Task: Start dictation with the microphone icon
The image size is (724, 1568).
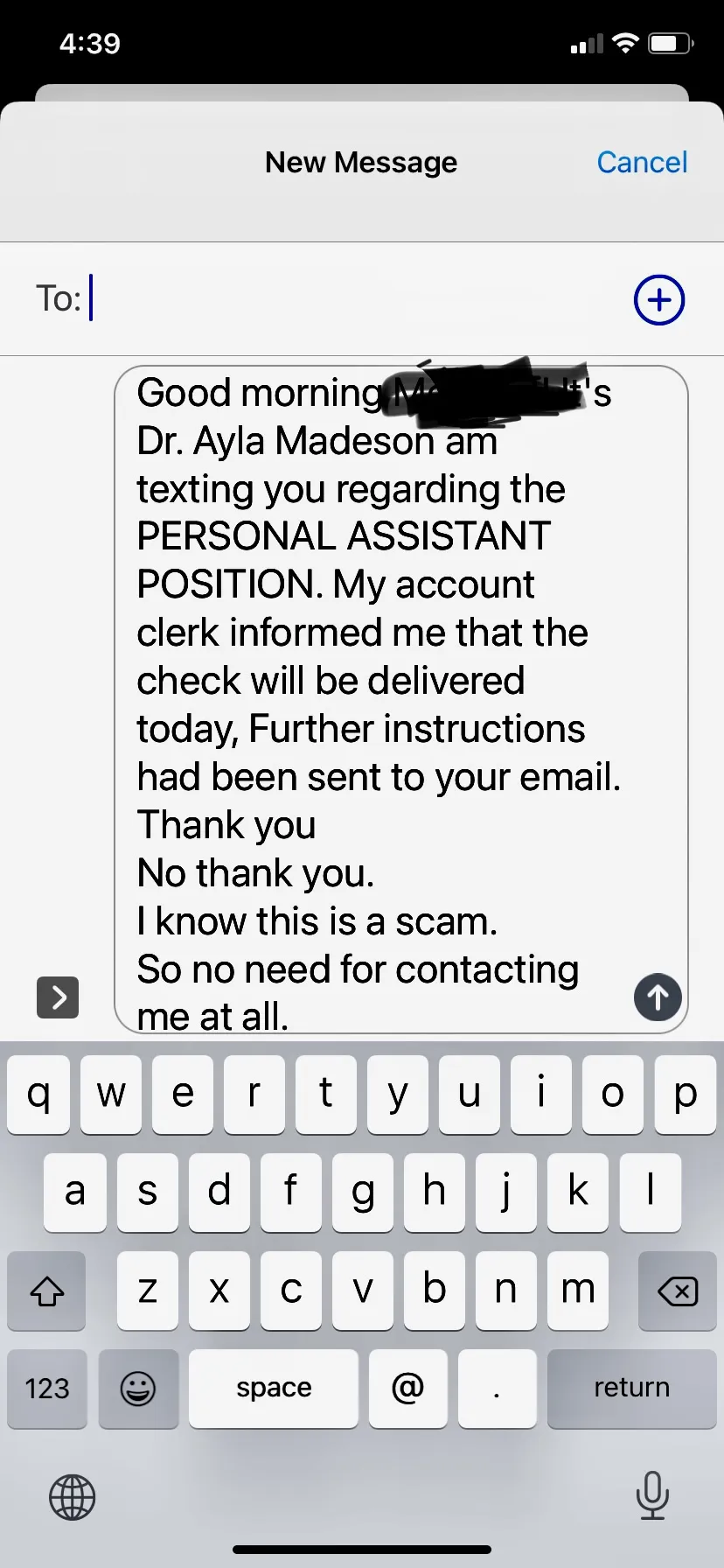Action: [x=652, y=1495]
